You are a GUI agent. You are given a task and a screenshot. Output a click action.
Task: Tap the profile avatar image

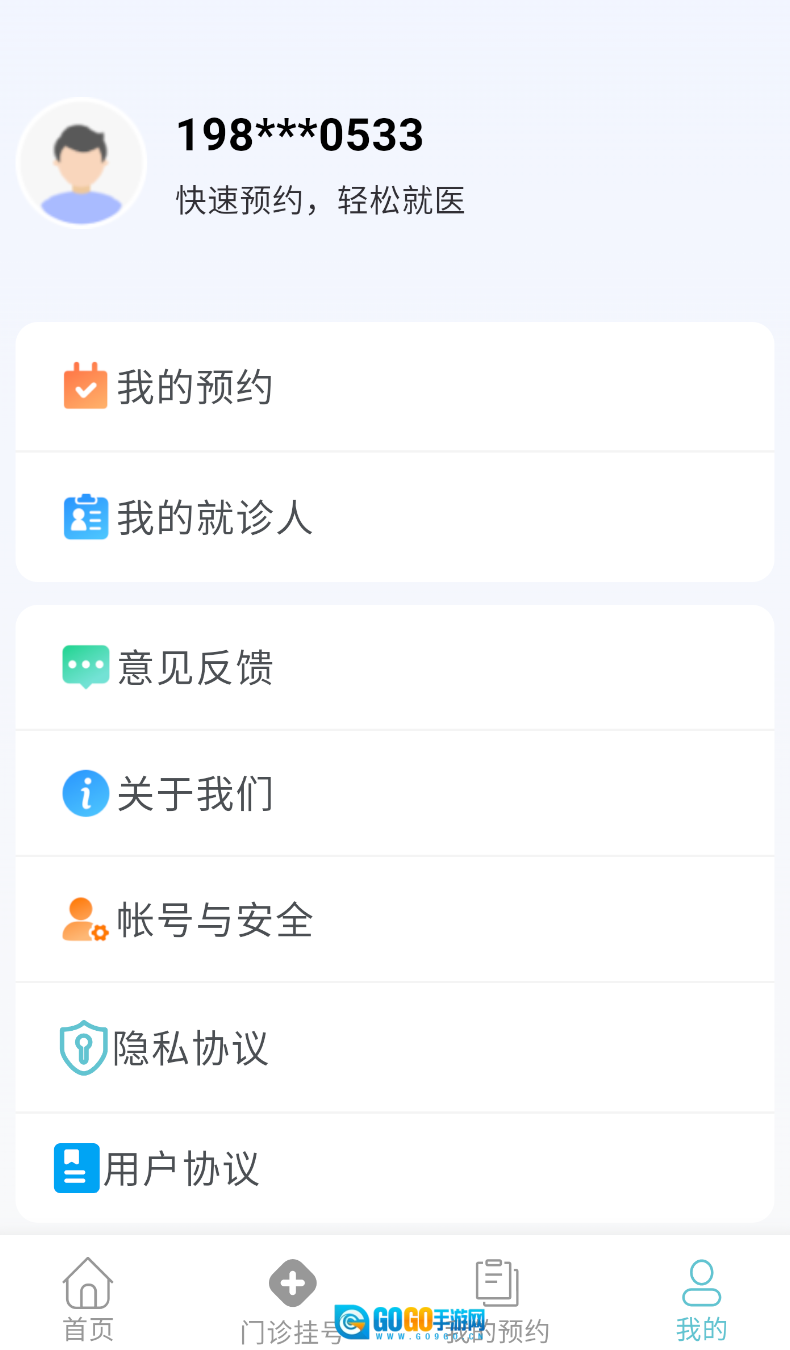(82, 163)
